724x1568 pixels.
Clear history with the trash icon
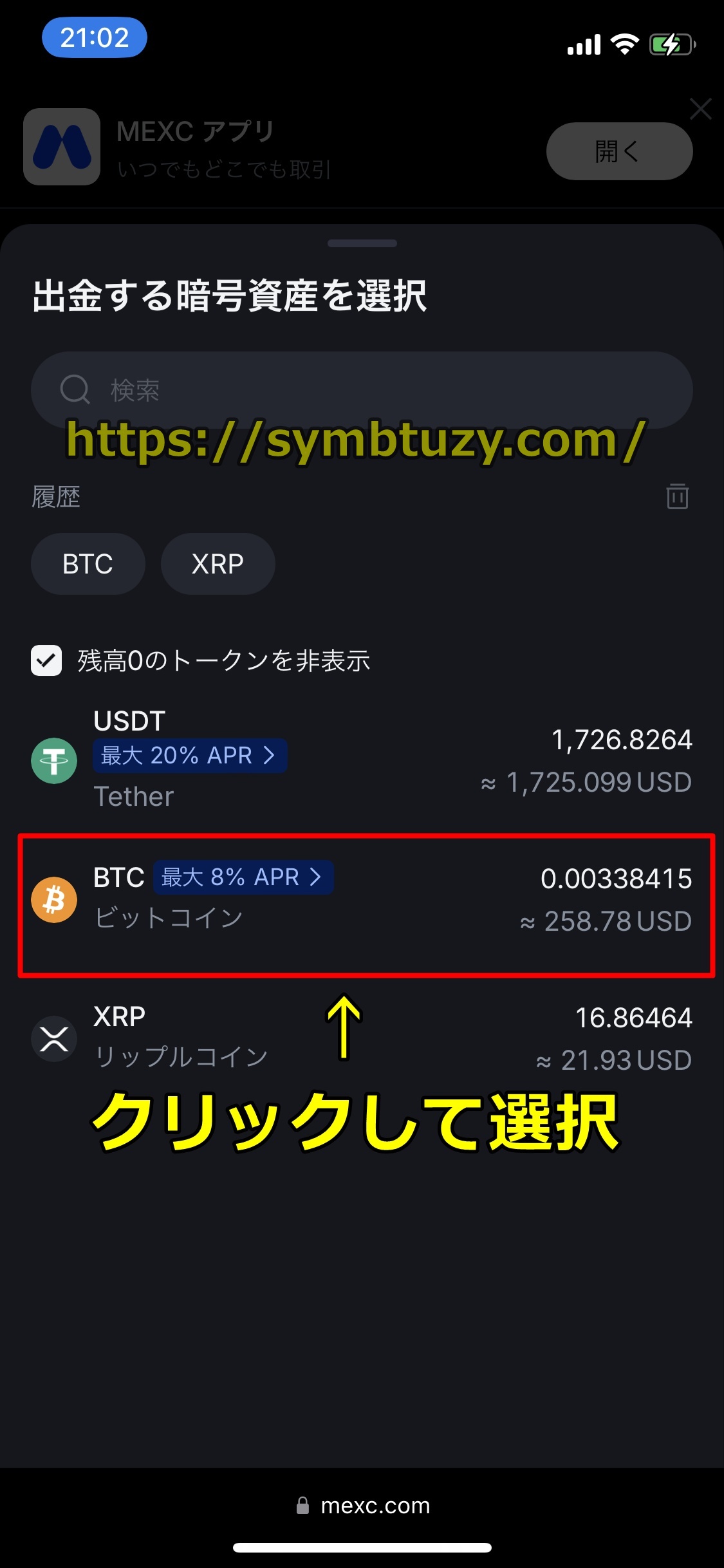pos(677,496)
